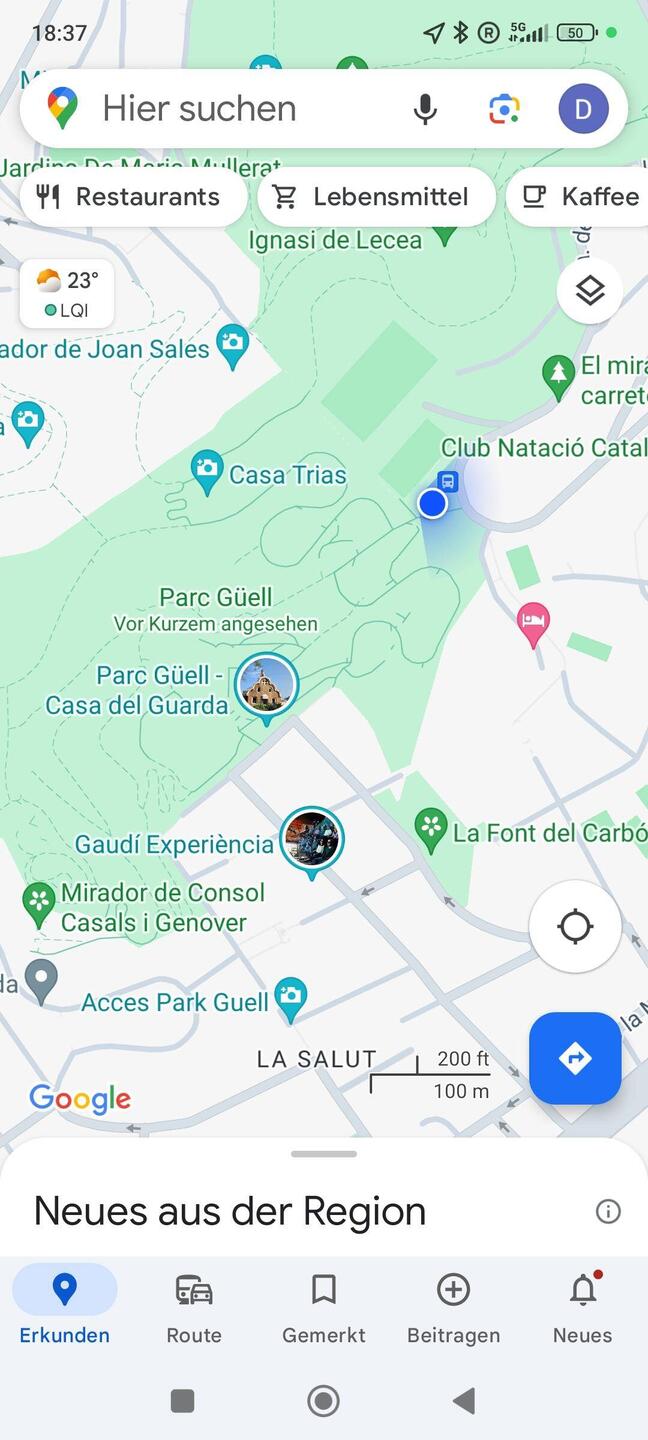
Task: Open the La Font del Carbó marker
Action: click(431, 830)
